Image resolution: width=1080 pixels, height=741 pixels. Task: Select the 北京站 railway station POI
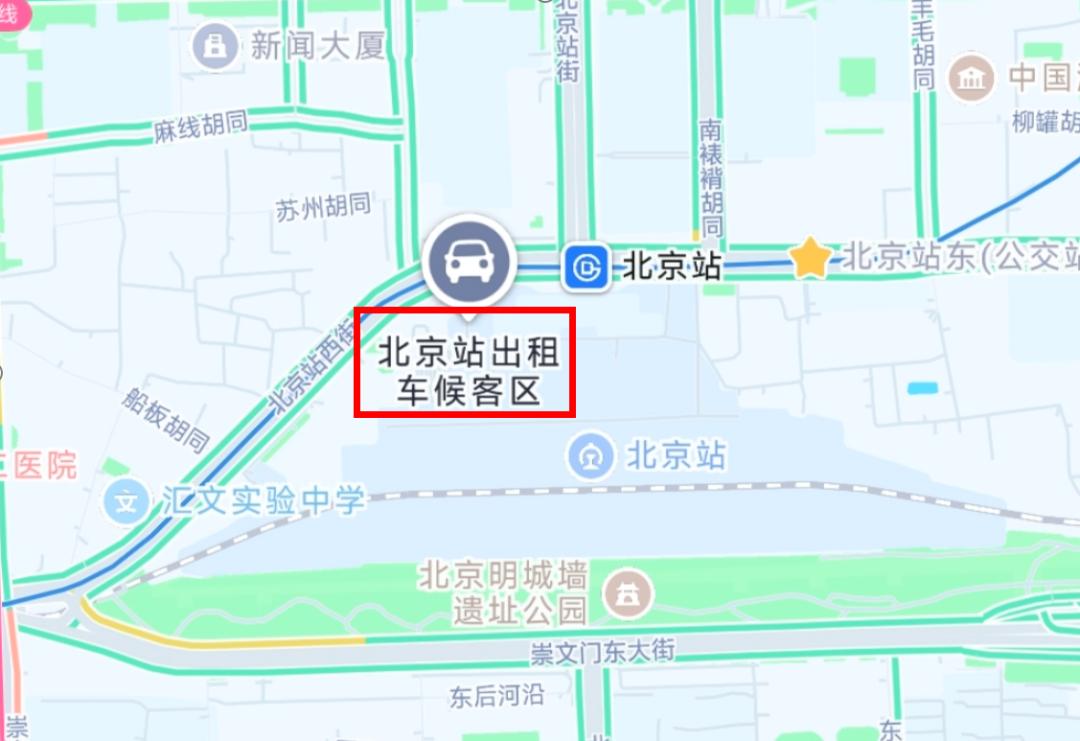click(x=591, y=457)
